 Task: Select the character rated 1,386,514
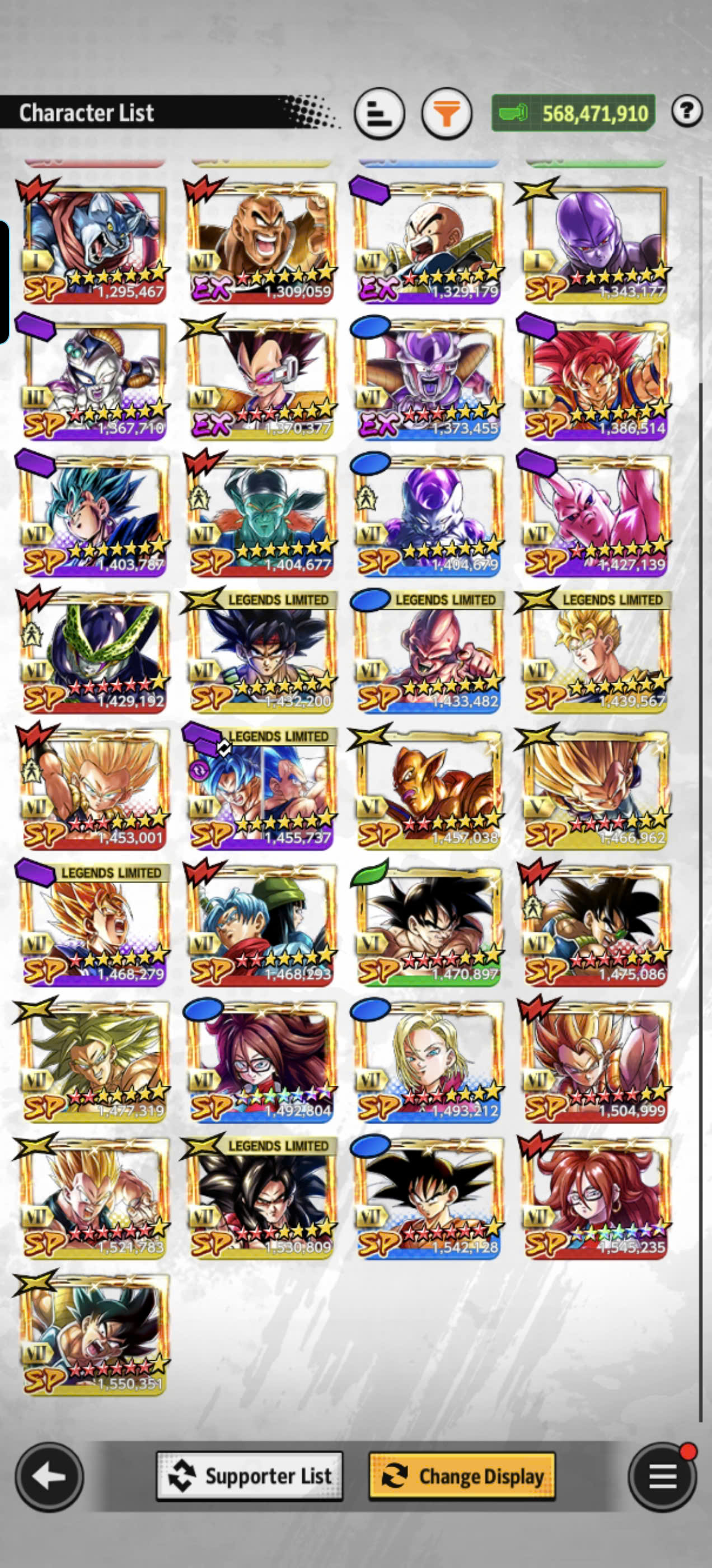pyautogui.click(x=596, y=378)
